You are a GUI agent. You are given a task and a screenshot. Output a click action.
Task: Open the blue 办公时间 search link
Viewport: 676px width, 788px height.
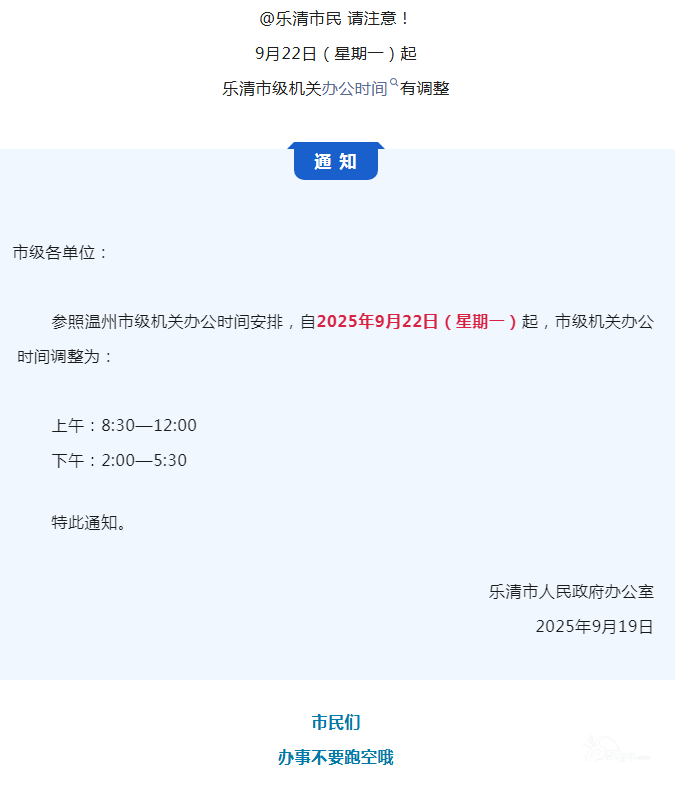[355, 89]
